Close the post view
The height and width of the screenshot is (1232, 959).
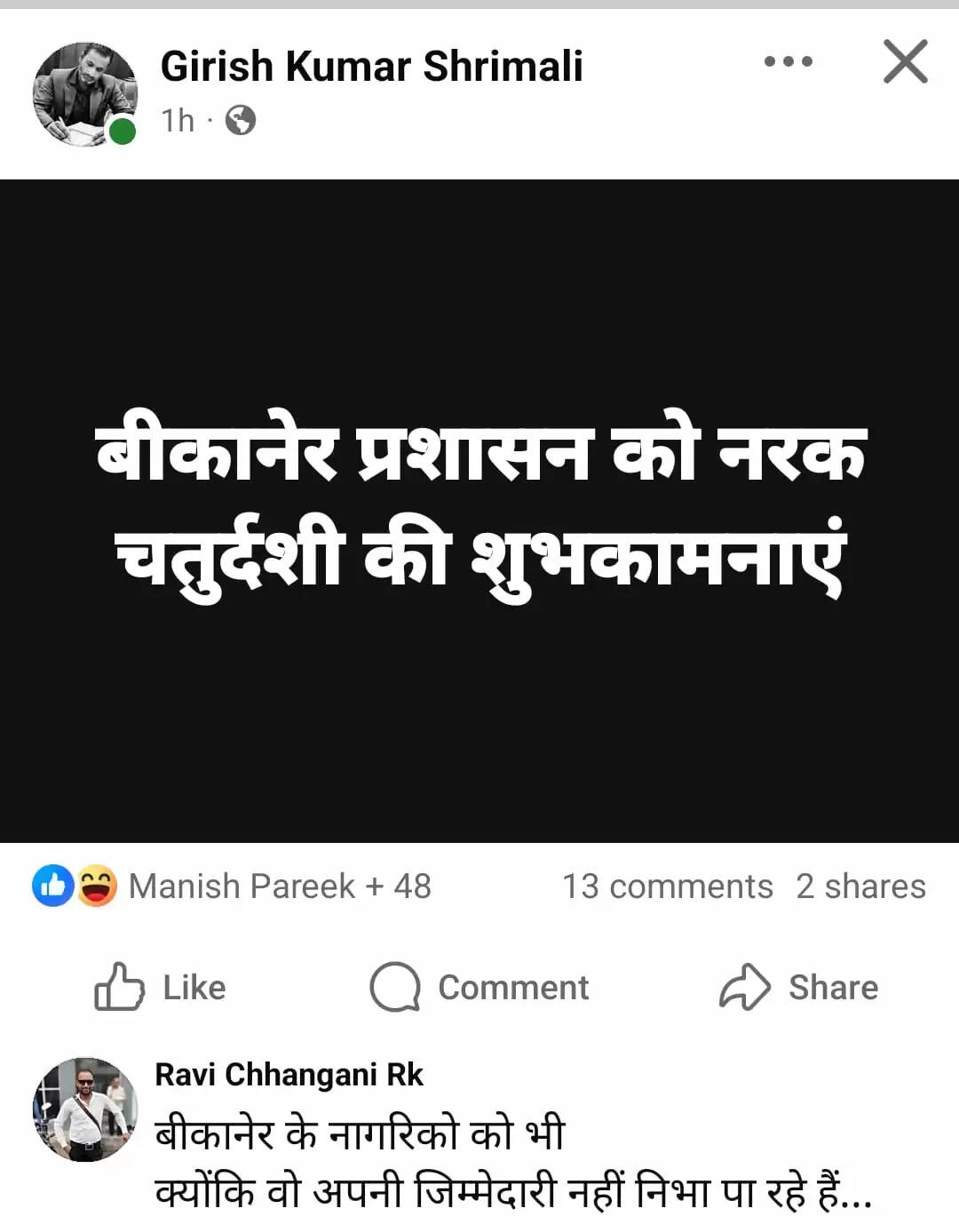(905, 62)
